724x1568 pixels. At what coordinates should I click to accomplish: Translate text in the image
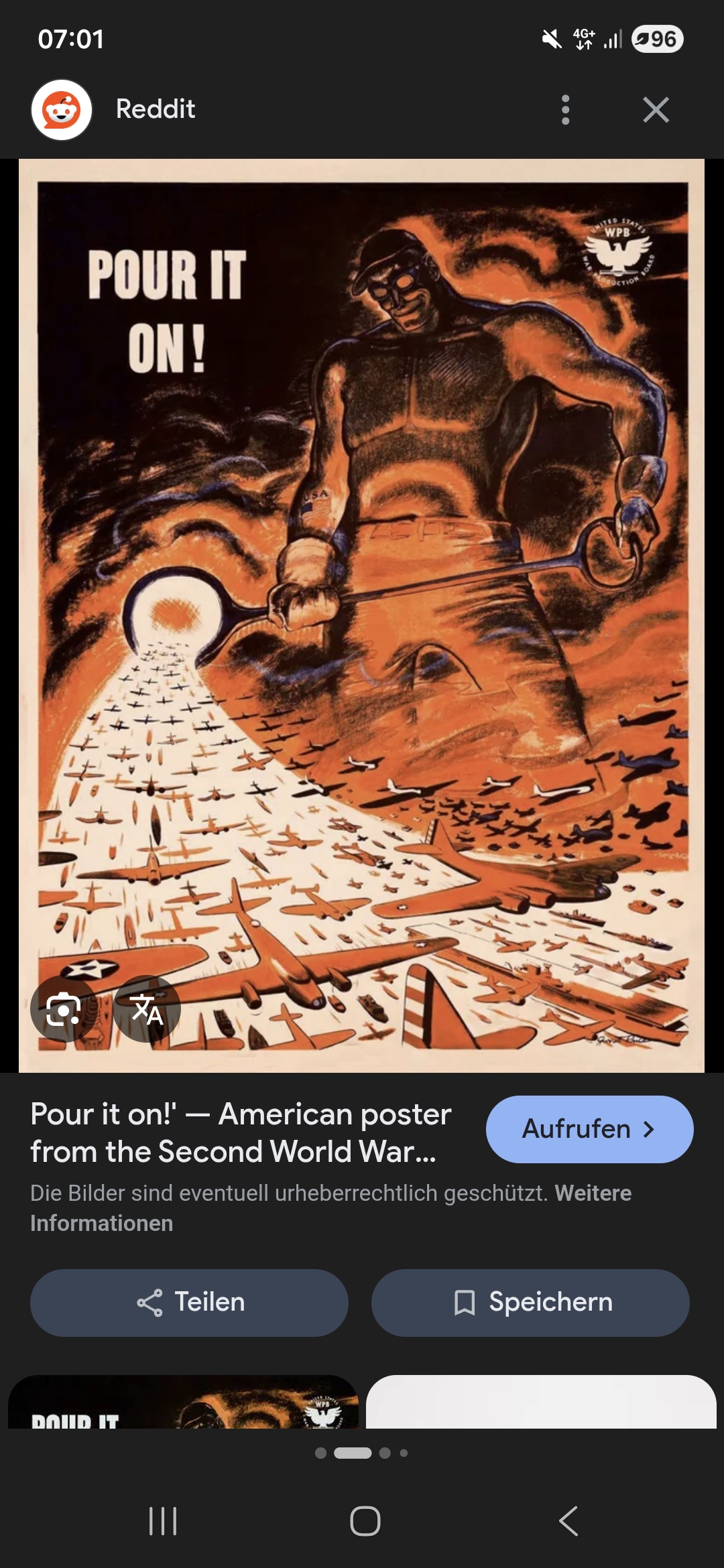(x=147, y=1008)
